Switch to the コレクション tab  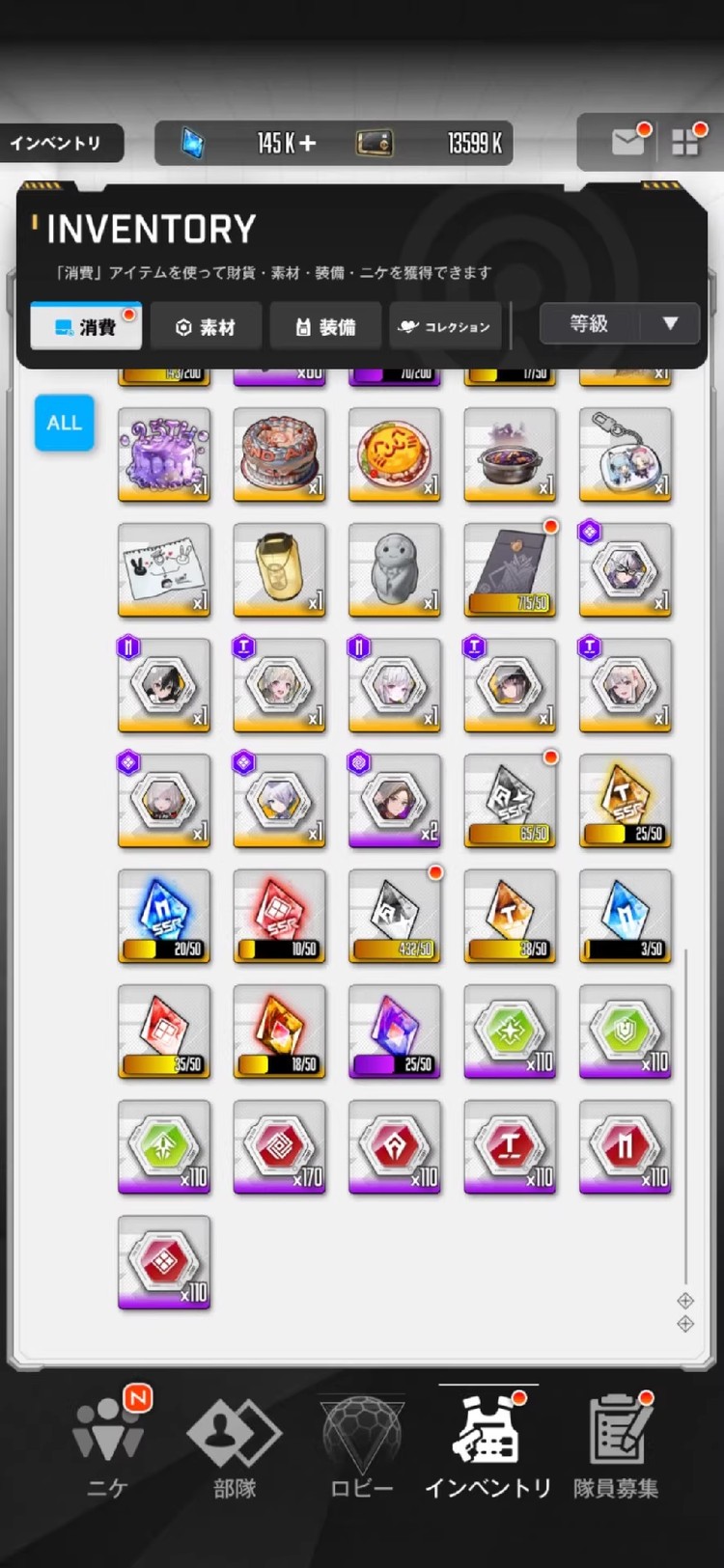click(445, 327)
